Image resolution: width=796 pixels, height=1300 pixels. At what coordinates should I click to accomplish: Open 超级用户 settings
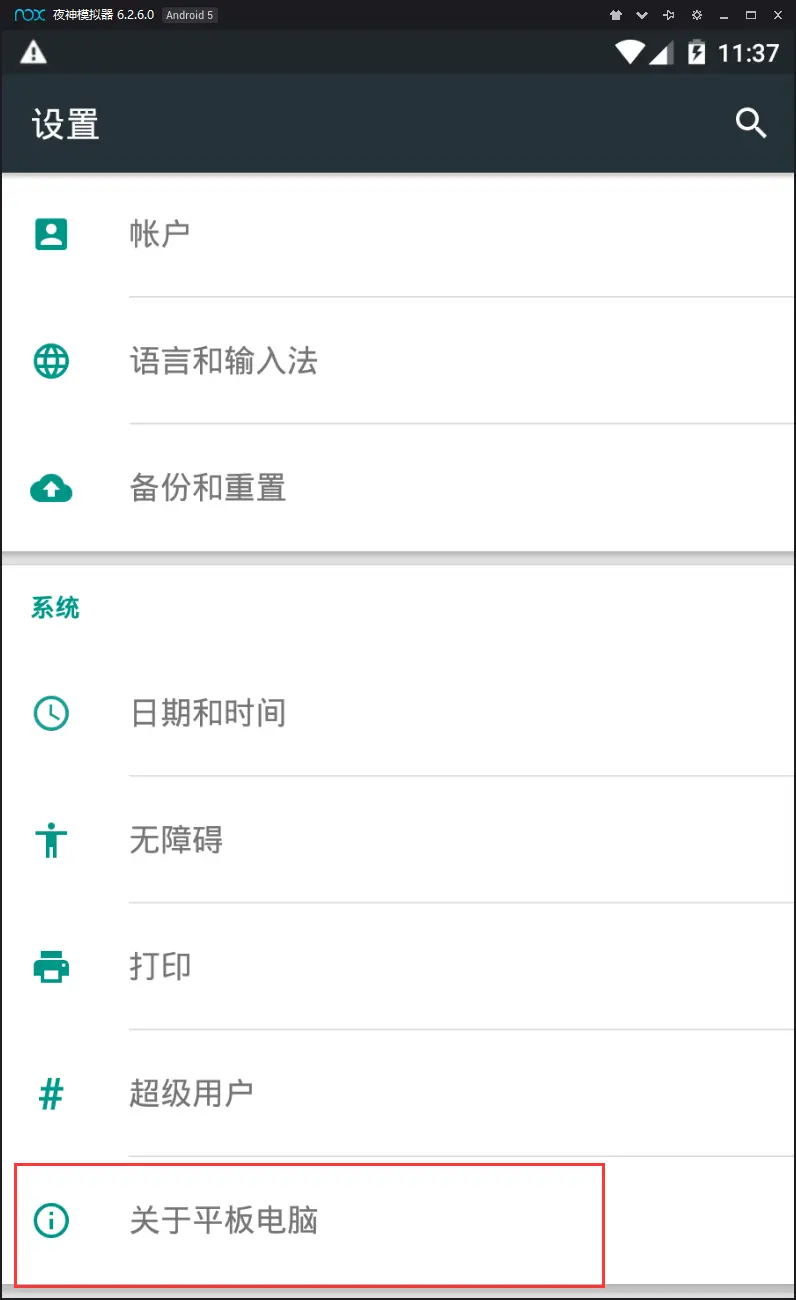[x=191, y=1094]
